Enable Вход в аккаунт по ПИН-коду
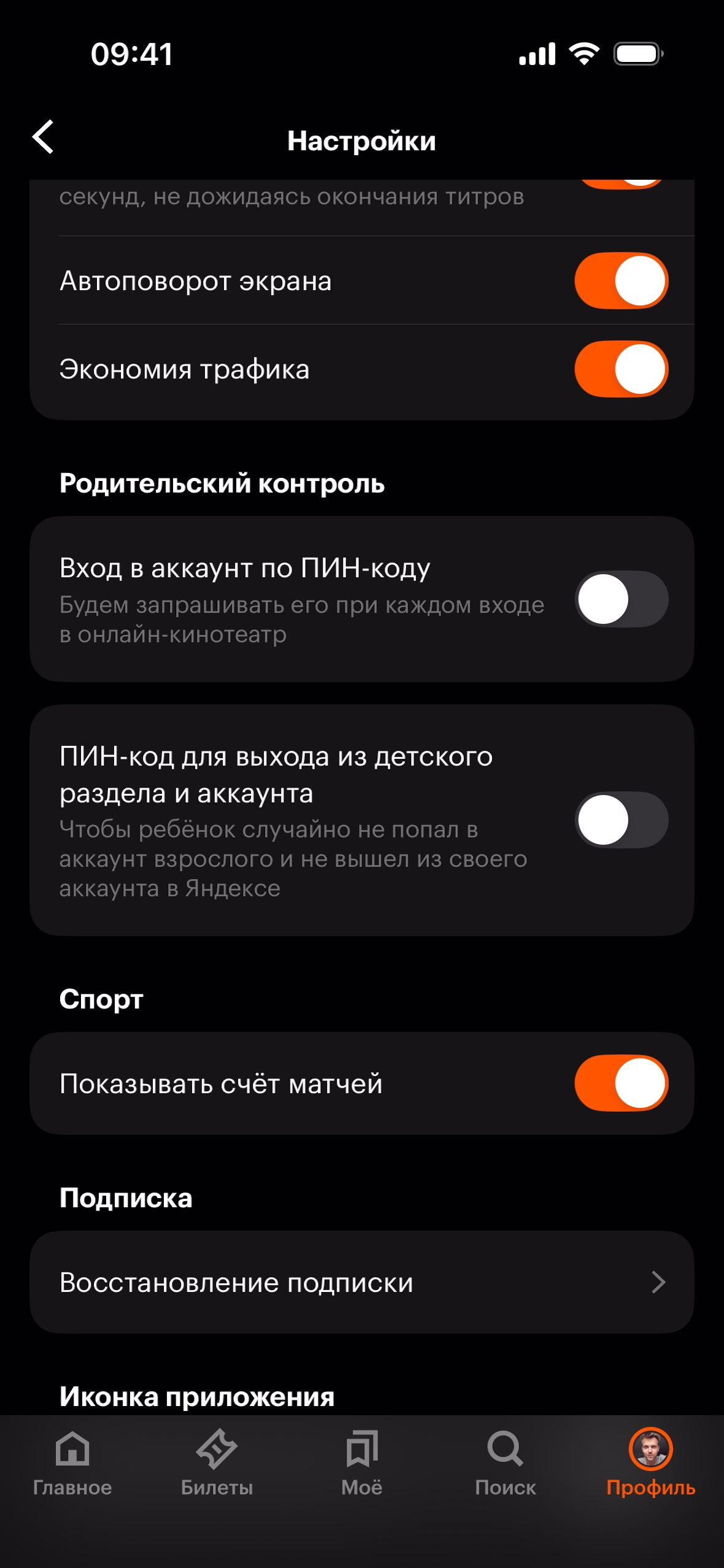The width and height of the screenshot is (724, 1568). click(621, 599)
